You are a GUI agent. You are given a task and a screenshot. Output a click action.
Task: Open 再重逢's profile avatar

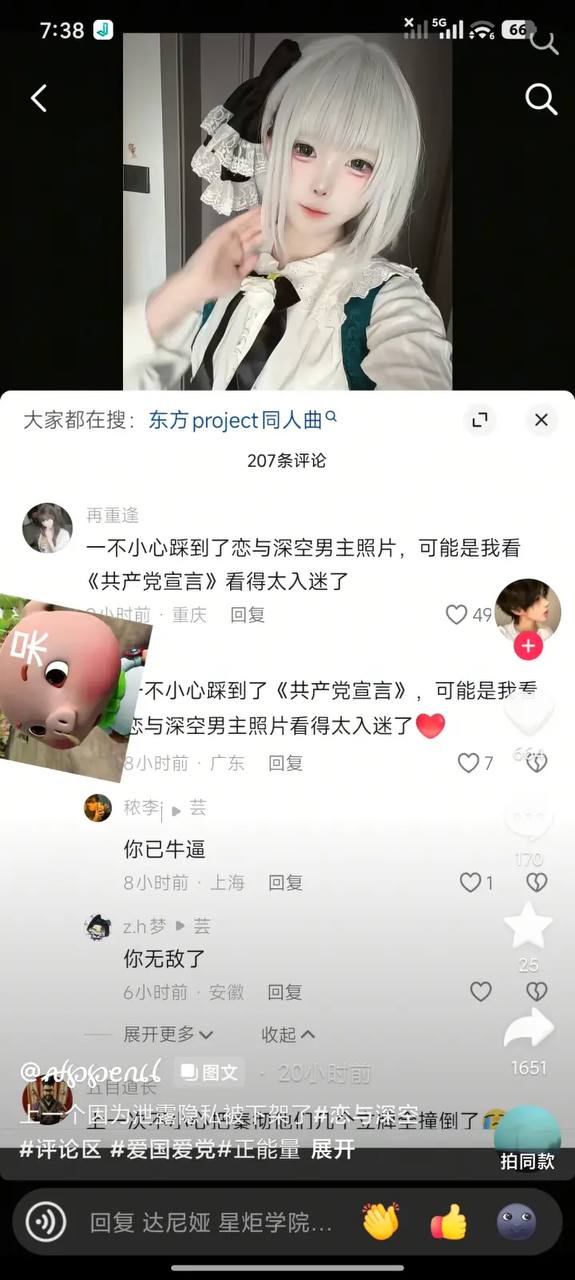click(x=47, y=528)
